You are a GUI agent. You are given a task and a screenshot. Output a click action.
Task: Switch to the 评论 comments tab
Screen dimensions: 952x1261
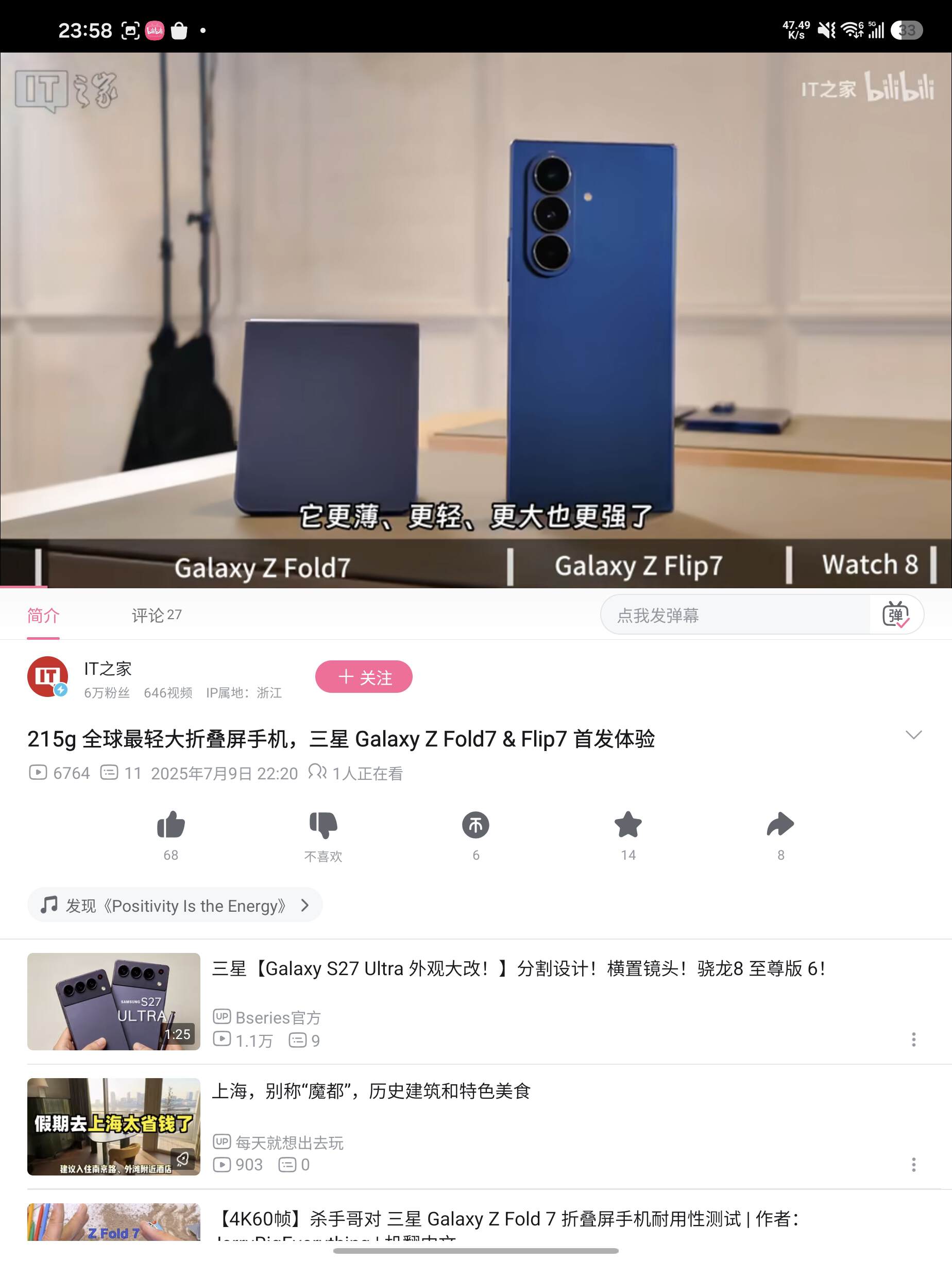pos(156,615)
